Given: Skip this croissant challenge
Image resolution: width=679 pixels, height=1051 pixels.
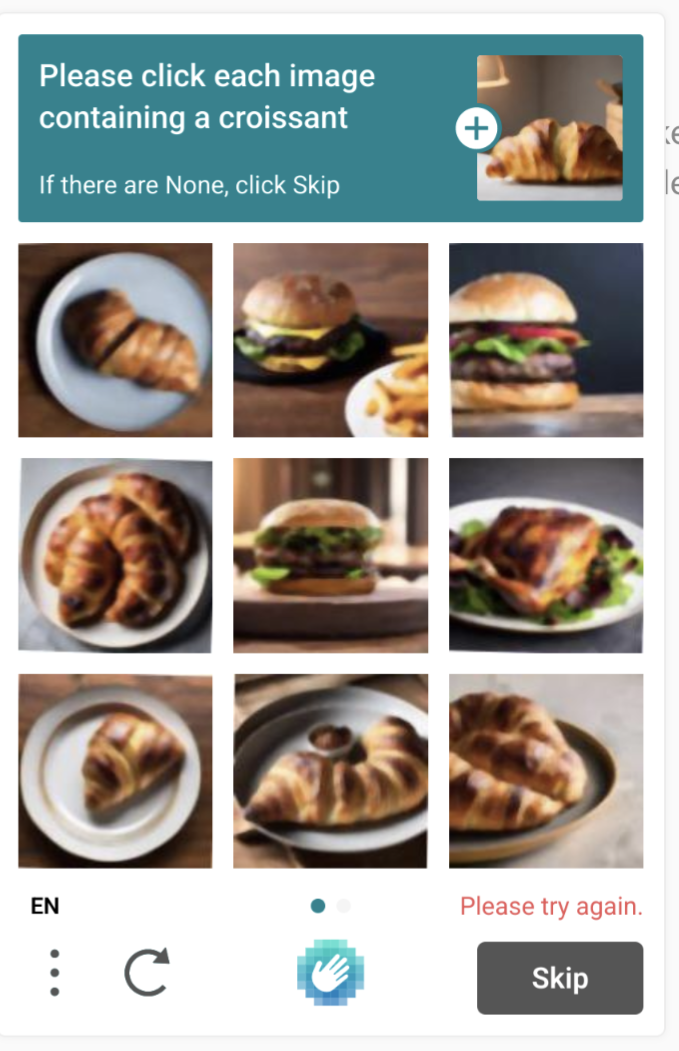Looking at the screenshot, I should (x=559, y=978).
